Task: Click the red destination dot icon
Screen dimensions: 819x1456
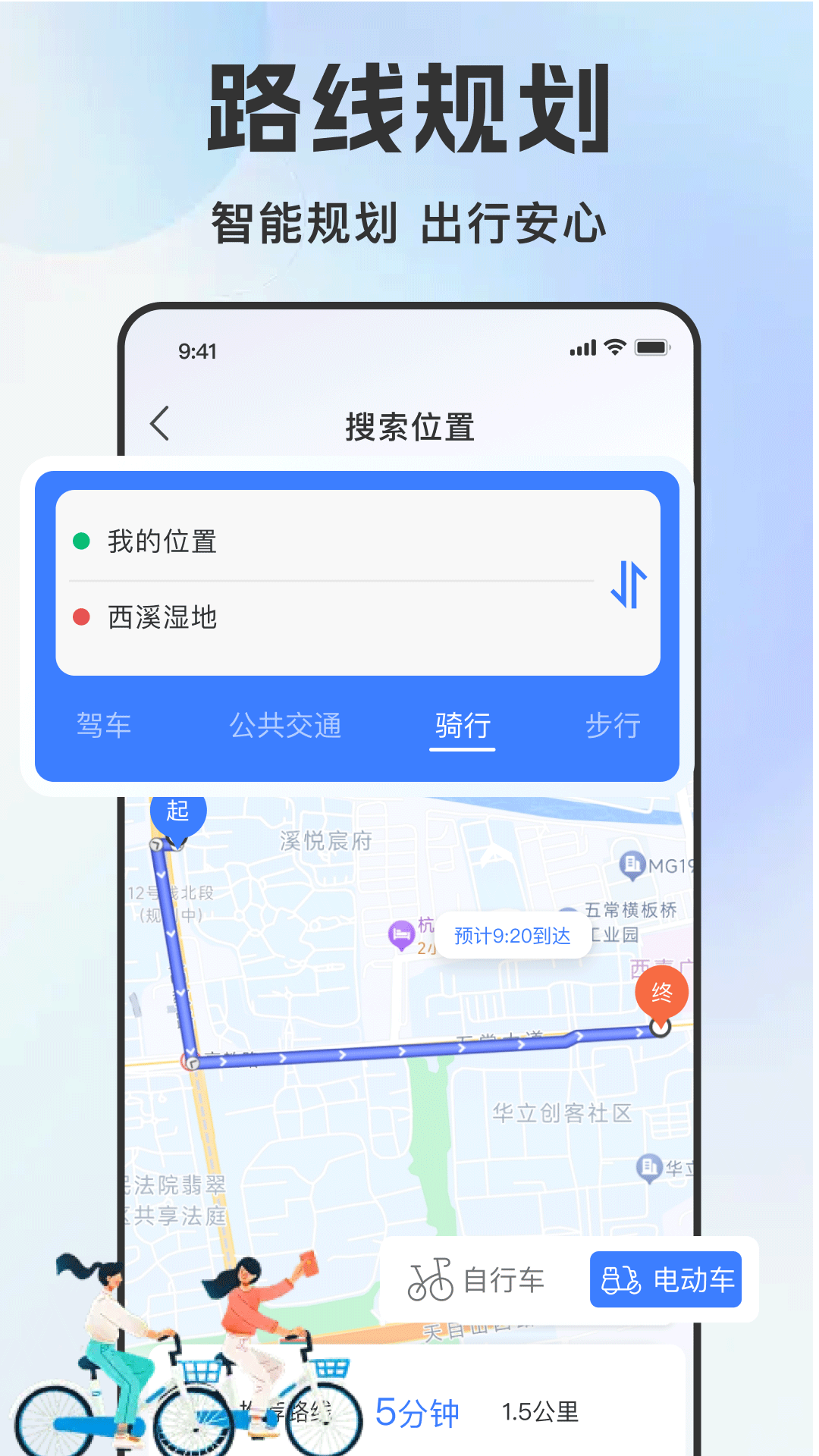Action: [82, 618]
